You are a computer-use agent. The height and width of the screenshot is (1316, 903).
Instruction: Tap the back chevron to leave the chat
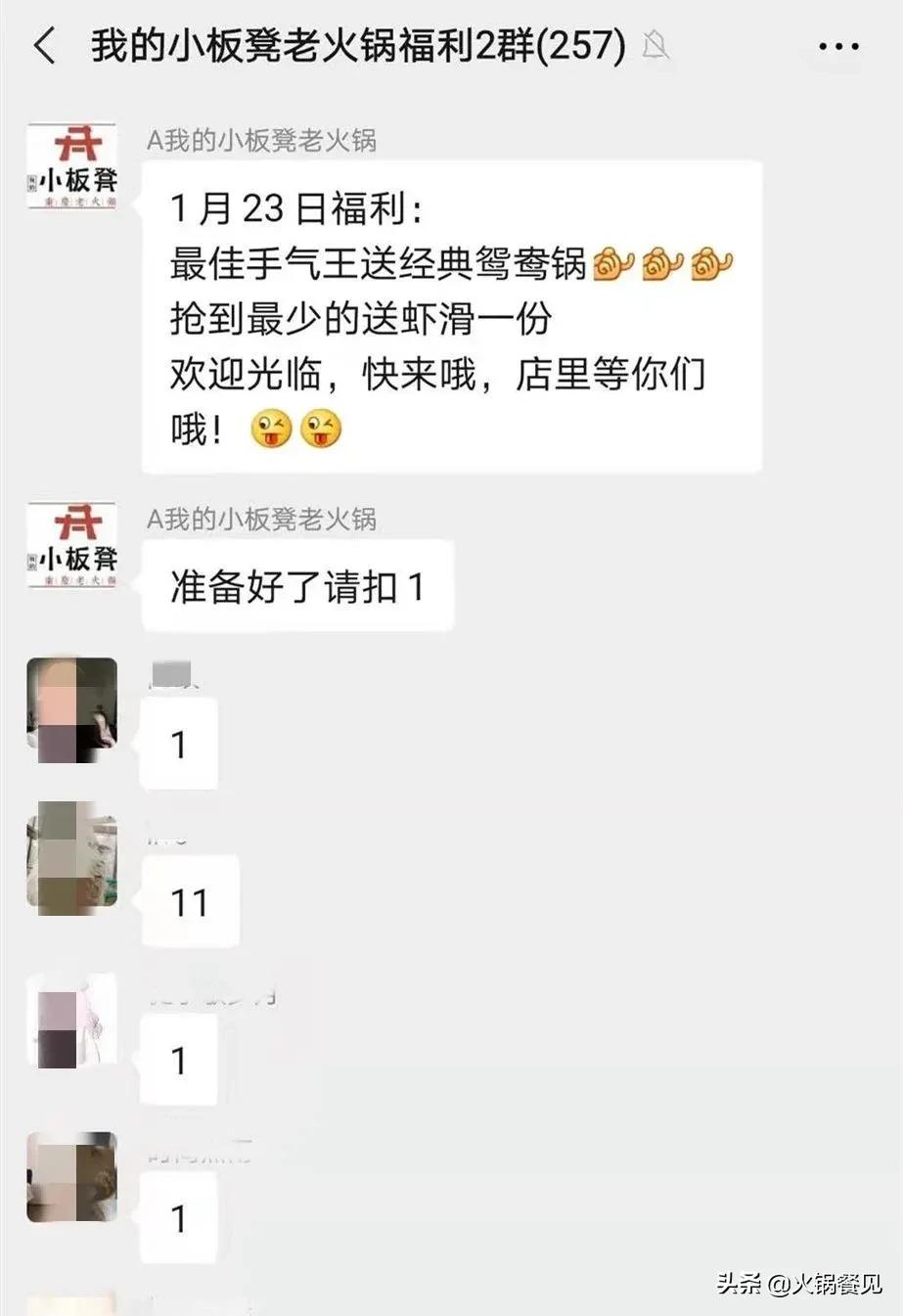[45, 45]
